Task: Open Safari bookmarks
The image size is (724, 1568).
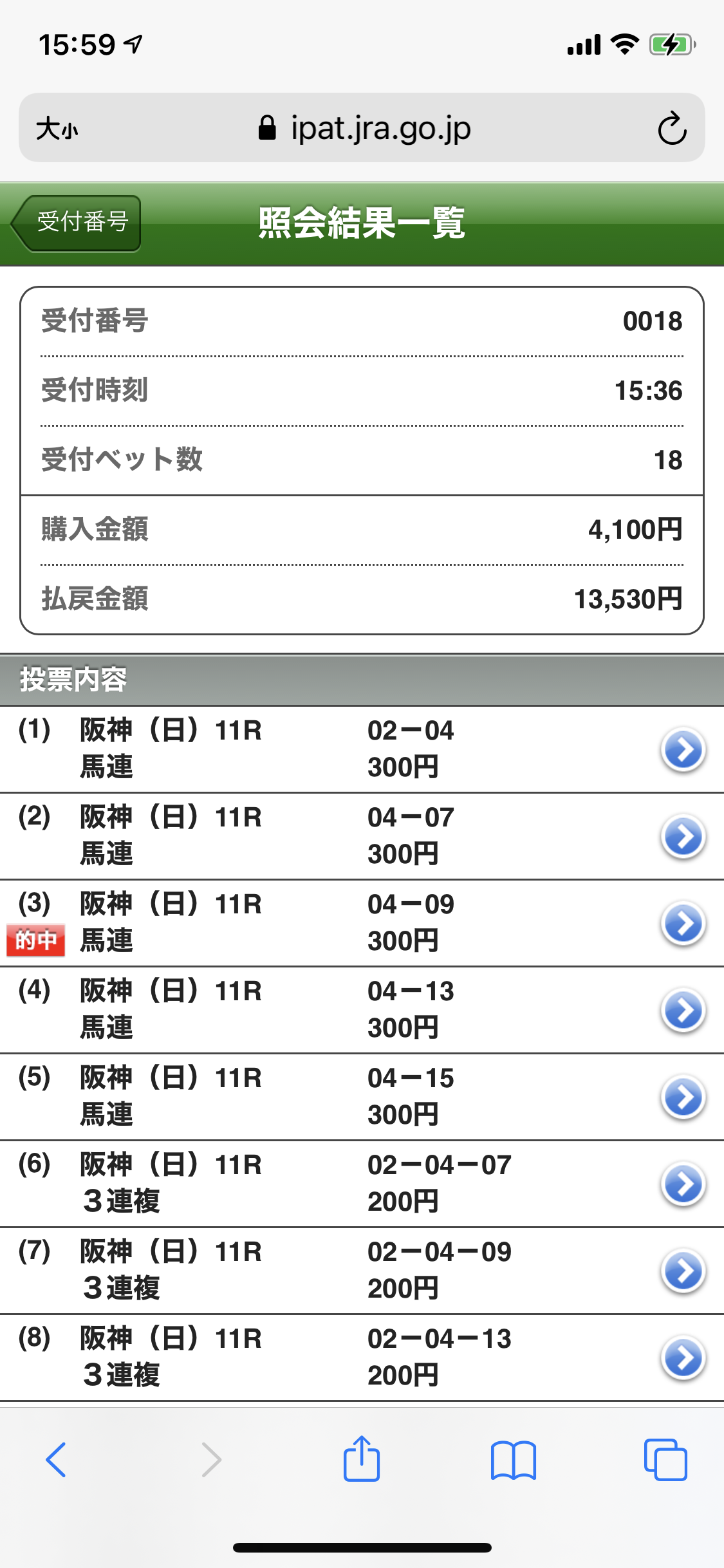Action: (x=513, y=1460)
